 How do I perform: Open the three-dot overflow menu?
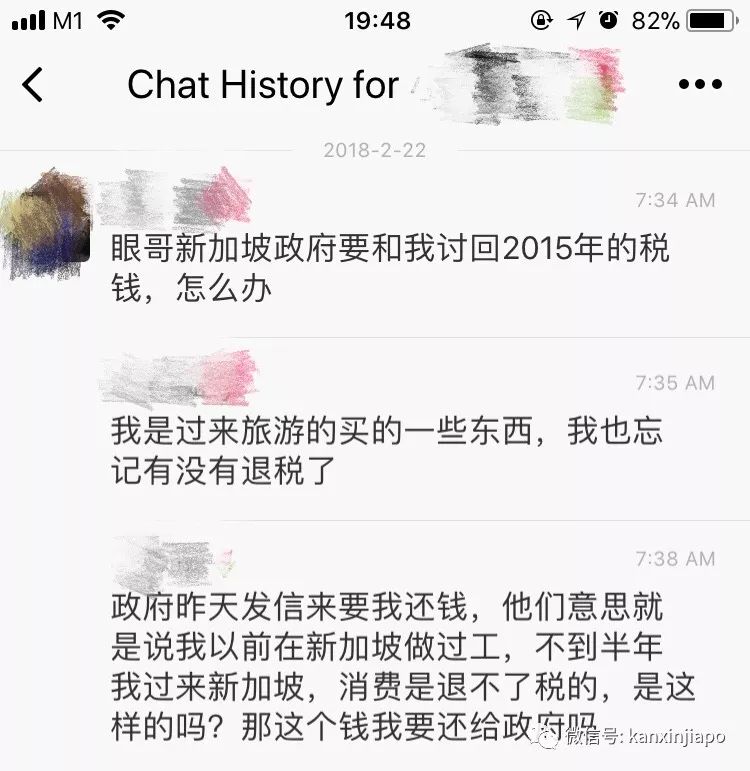click(x=700, y=85)
